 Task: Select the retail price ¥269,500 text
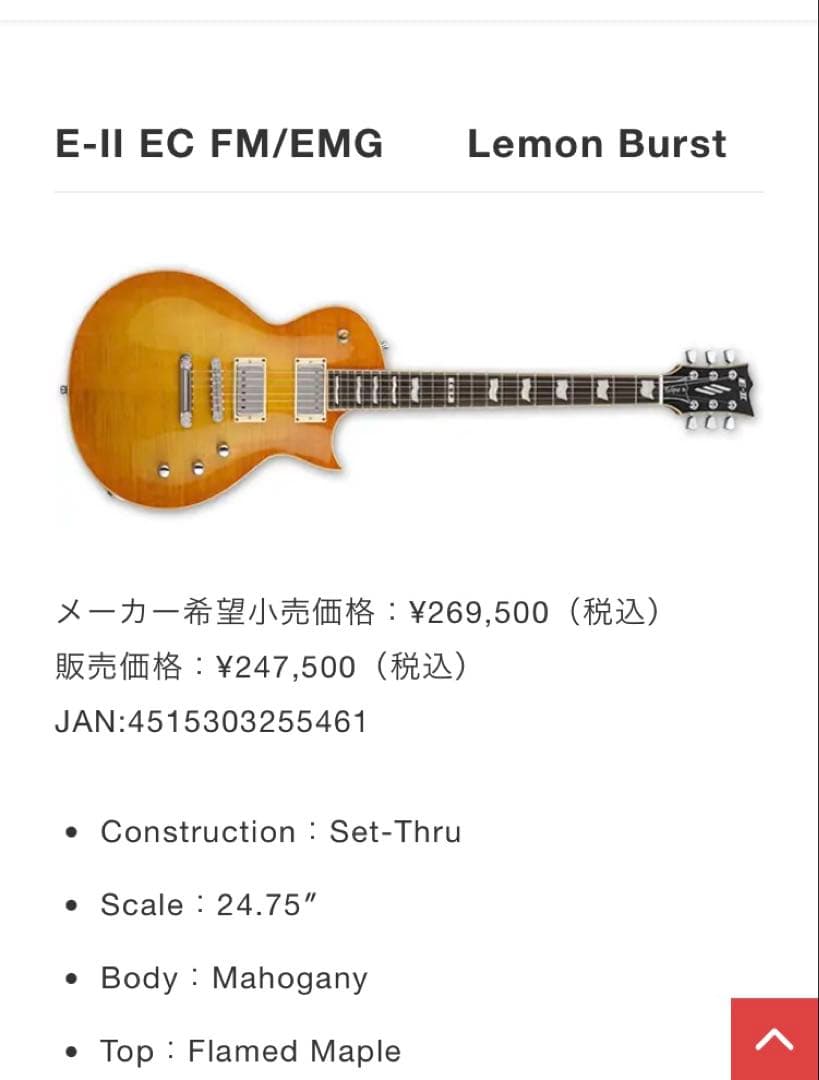[478, 612]
